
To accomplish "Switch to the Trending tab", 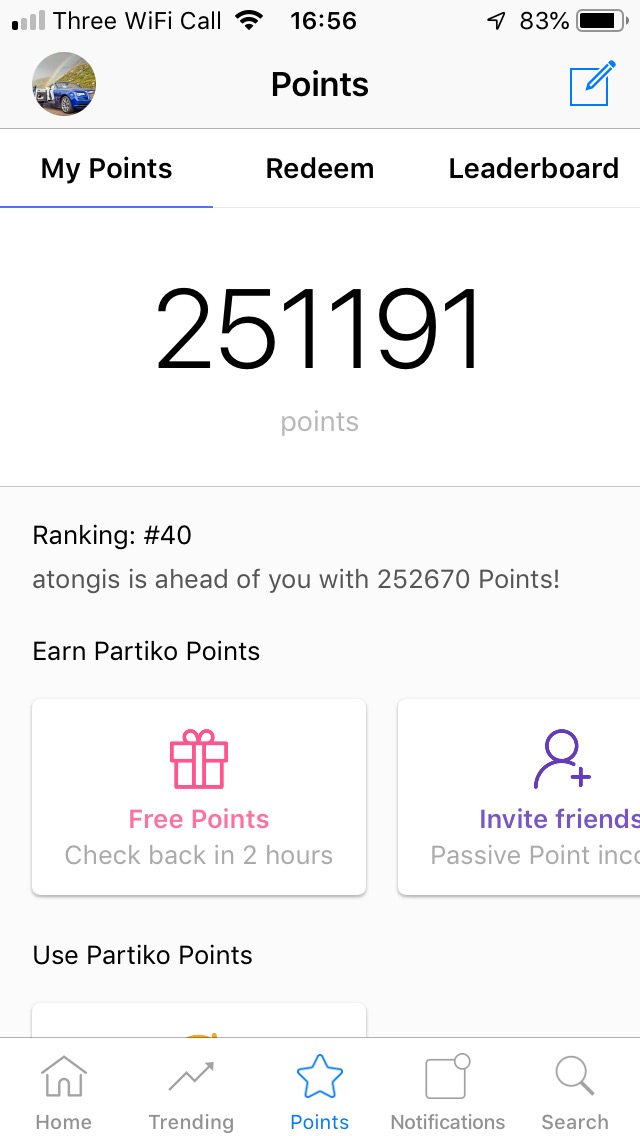I will [x=191, y=1092].
